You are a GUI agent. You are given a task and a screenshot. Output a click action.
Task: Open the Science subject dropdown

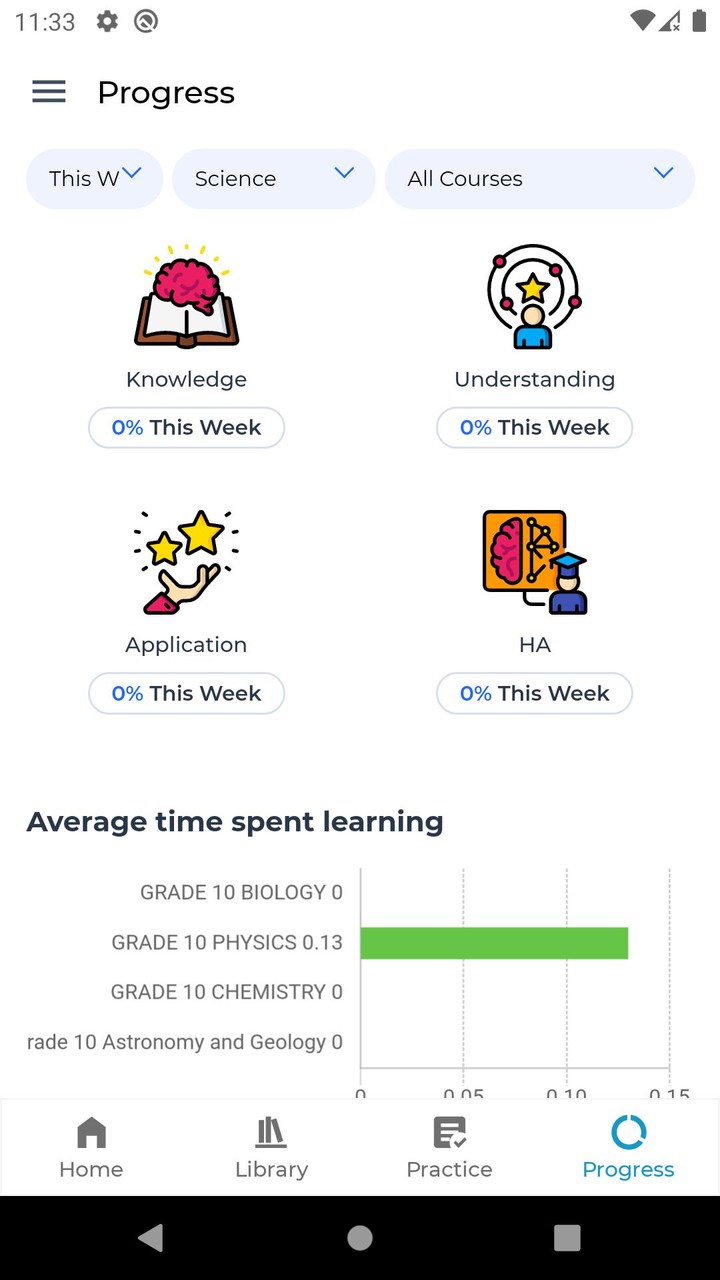[274, 178]
